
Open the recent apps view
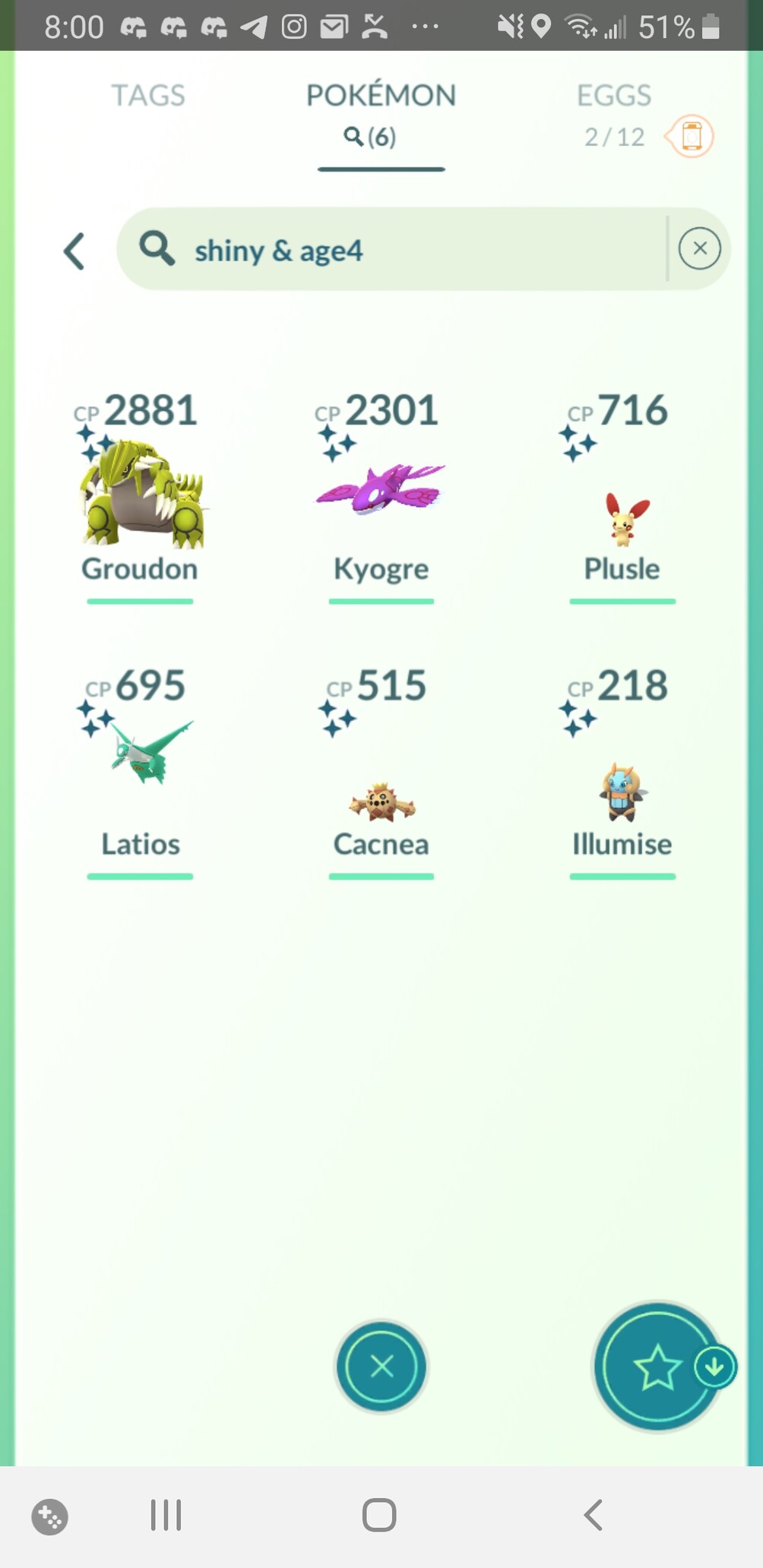click(166, 1515)
